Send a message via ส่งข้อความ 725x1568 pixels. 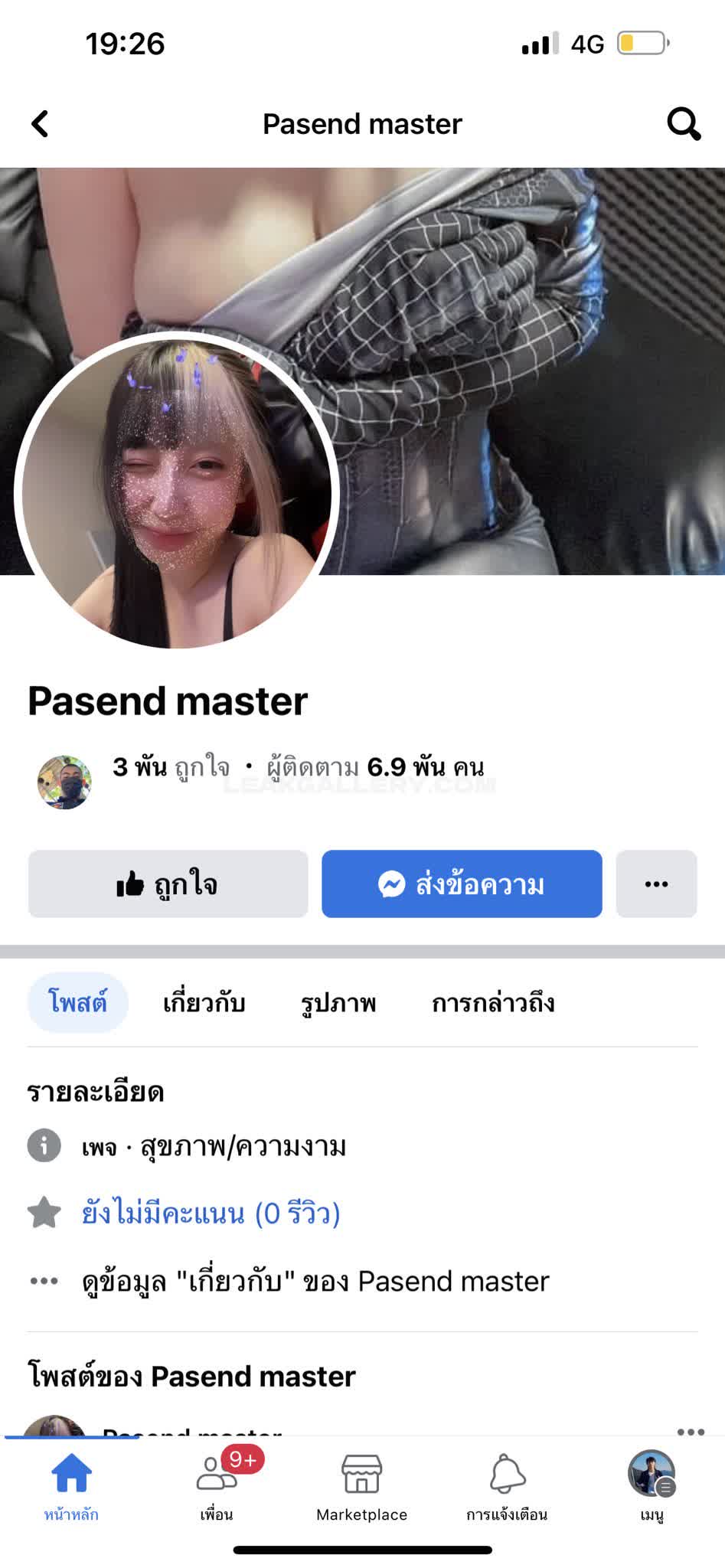click(462, 884)
